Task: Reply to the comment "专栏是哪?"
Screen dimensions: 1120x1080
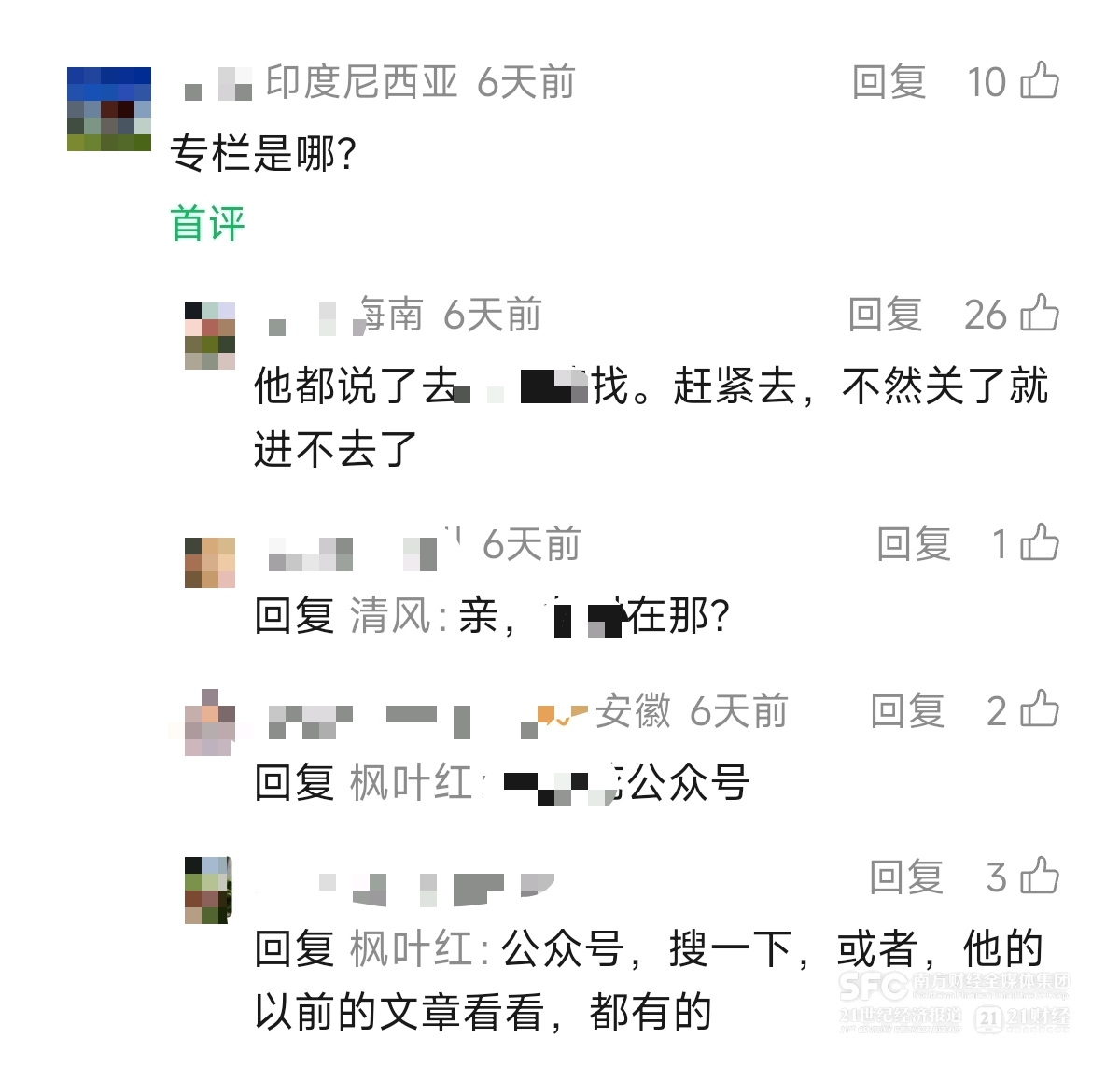Action: [888, 82]
